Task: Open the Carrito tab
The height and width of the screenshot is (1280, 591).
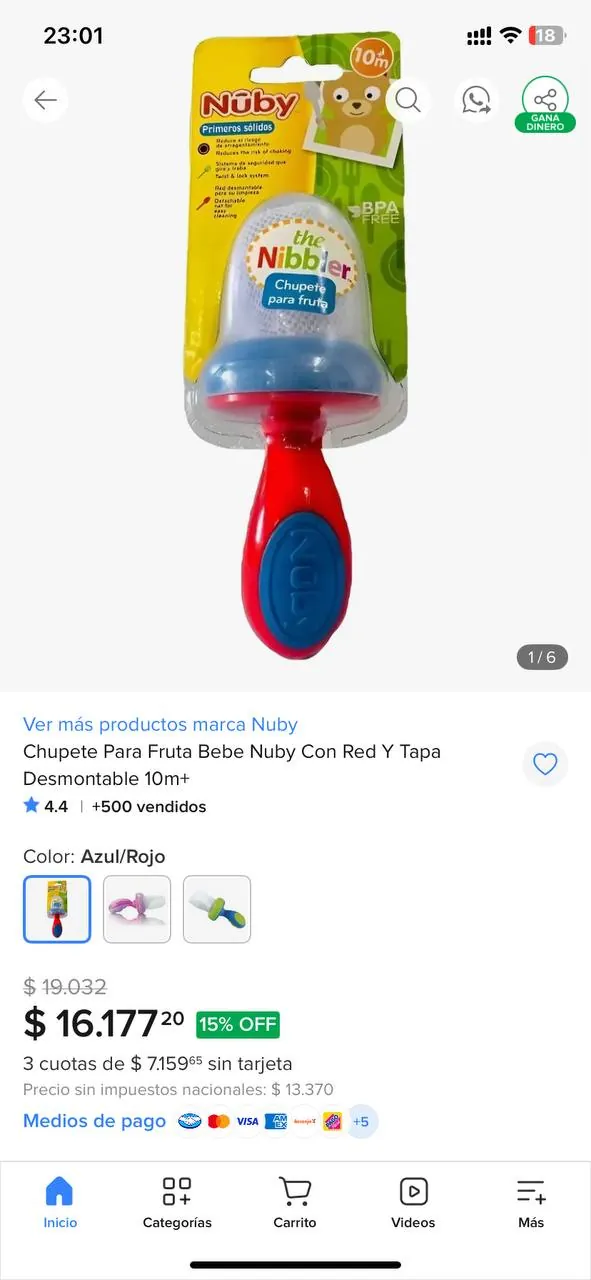Action: pyautogui.click(x=295, y=1203)
